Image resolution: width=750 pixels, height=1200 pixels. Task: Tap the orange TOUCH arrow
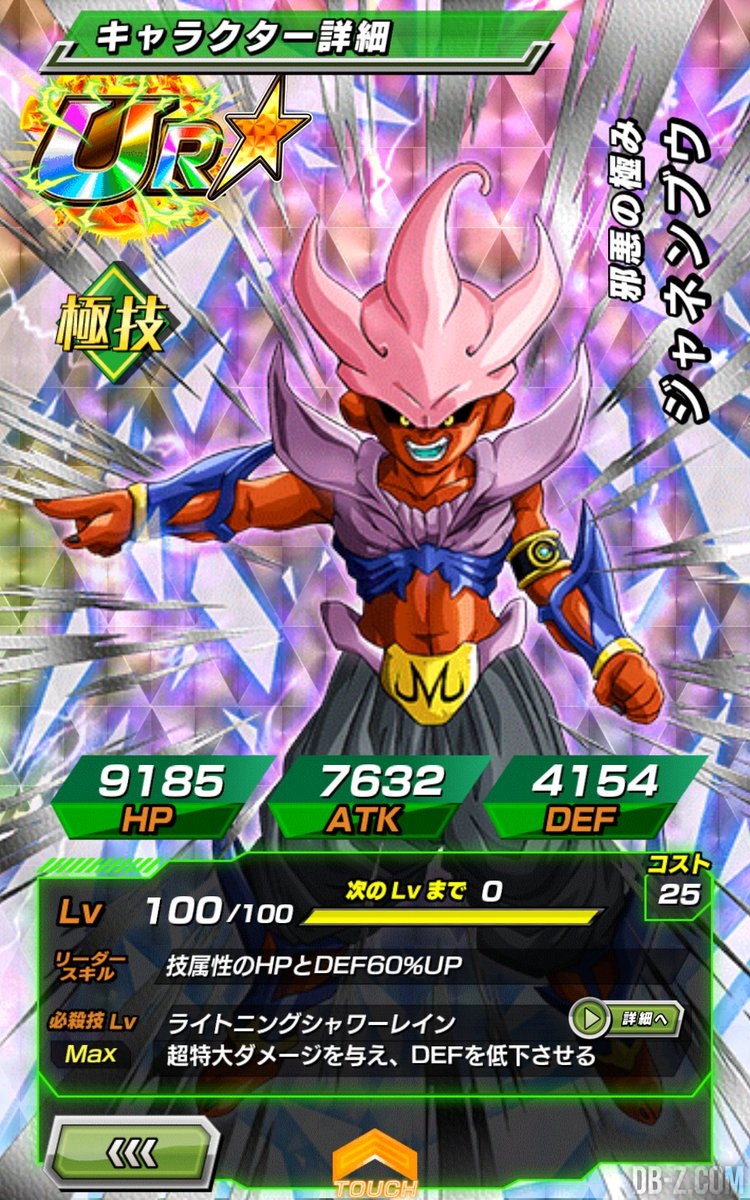tap(375, 1166)
